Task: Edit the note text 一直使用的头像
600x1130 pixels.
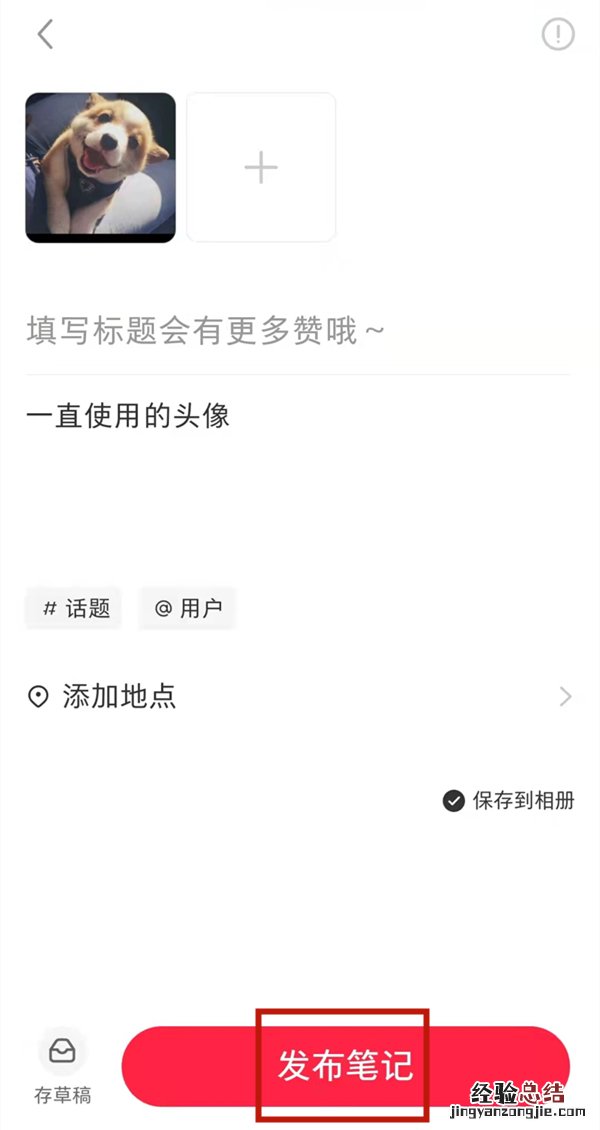Action: [x=128, y=416]
